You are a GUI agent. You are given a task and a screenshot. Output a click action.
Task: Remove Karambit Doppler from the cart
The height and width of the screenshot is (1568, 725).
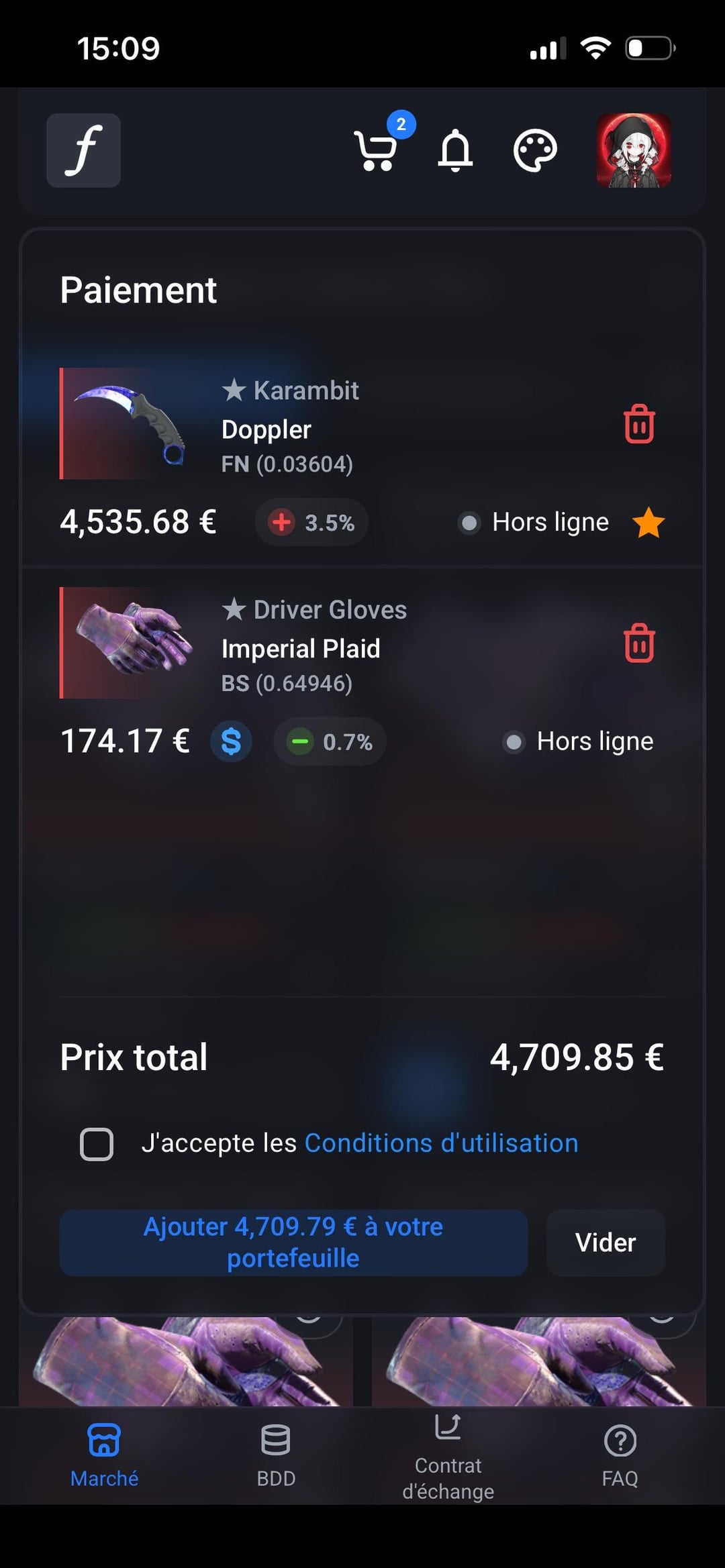pos(639,424)
